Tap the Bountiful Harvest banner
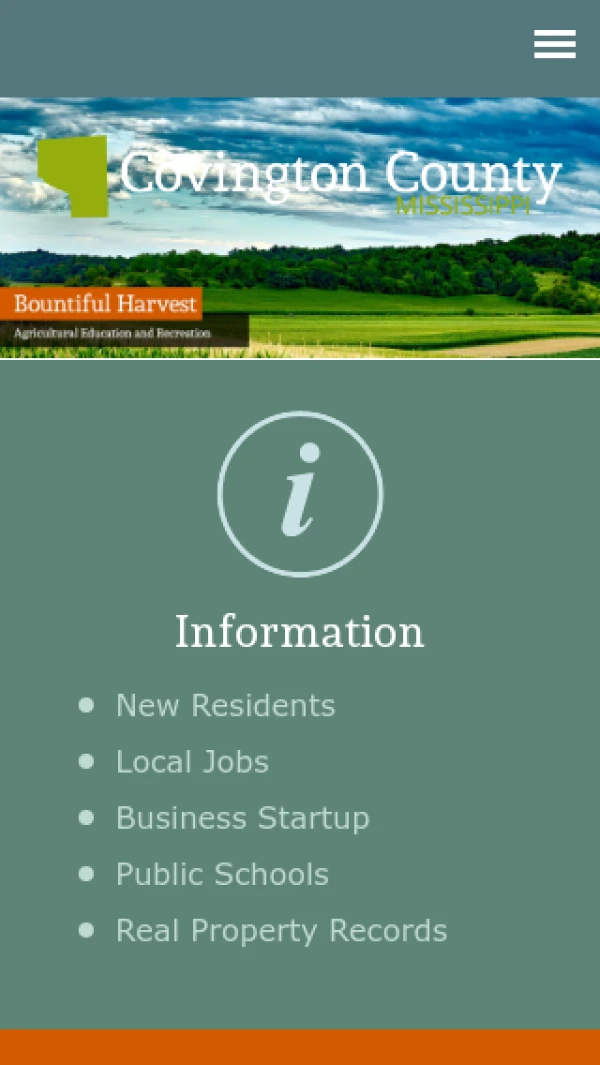This screenshot has height=1065, width=600. point(105,304)
